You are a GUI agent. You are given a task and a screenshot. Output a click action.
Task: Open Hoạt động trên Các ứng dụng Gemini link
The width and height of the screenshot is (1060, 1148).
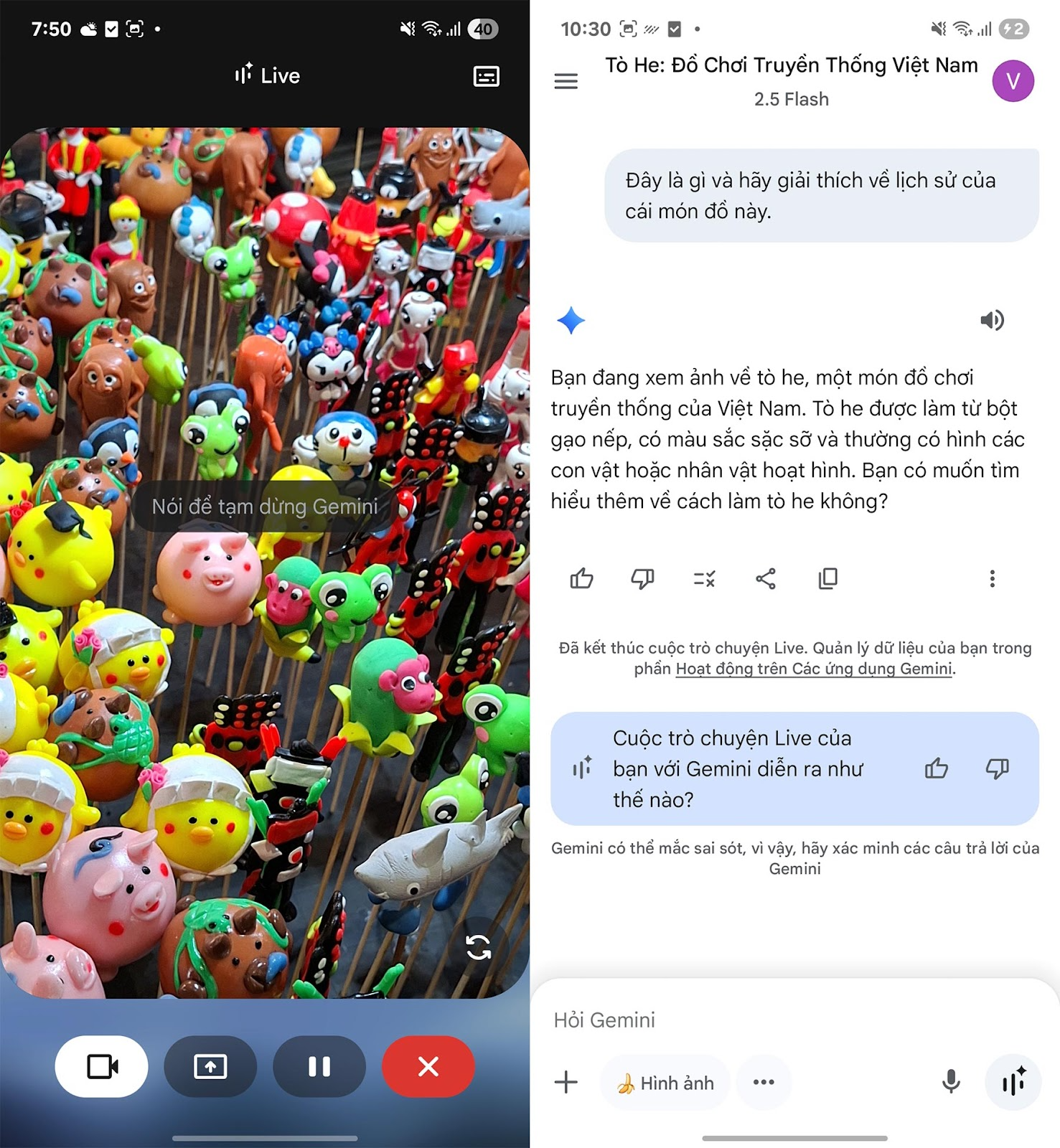pos(814,669)
